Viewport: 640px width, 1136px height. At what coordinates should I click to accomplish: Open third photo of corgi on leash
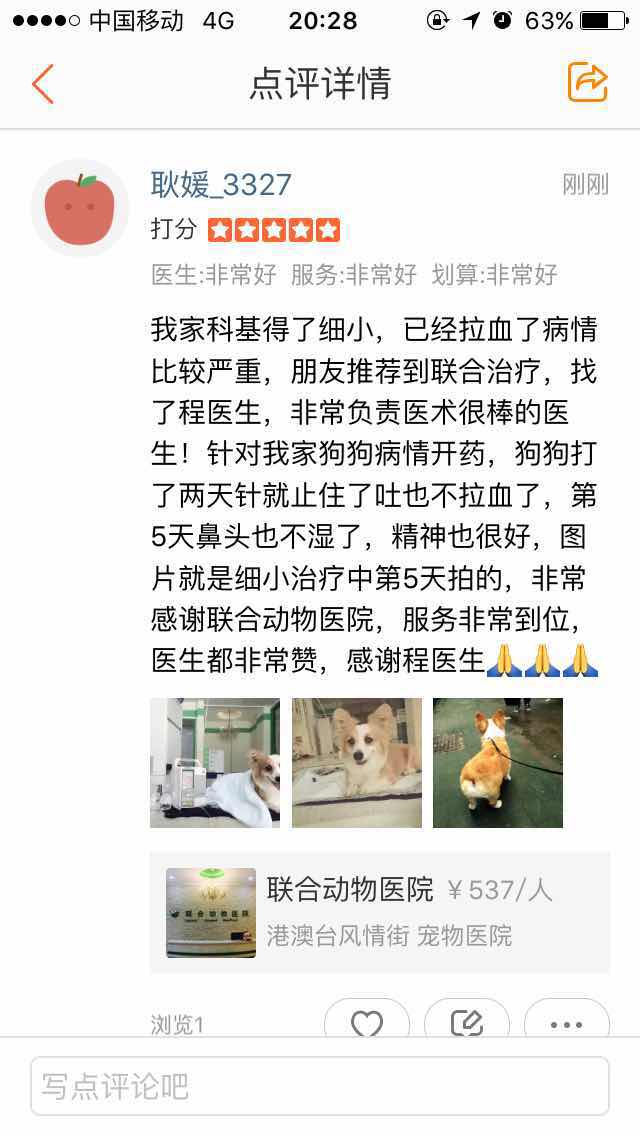tap(498, 762)
